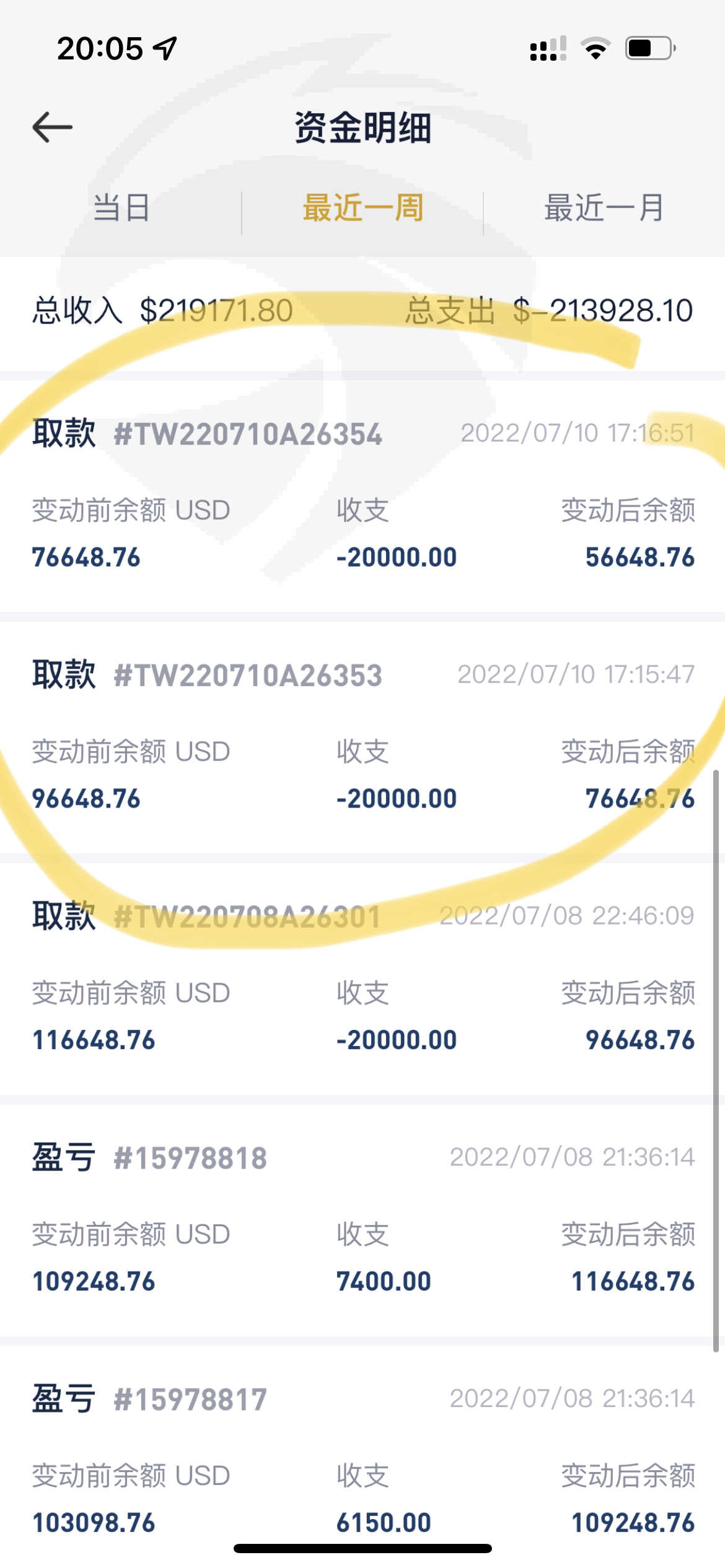The width and height of the screenshot is (725, 1568).
Task: Switch to the 最近一月 tab
Action: click(x=604, y=207)
